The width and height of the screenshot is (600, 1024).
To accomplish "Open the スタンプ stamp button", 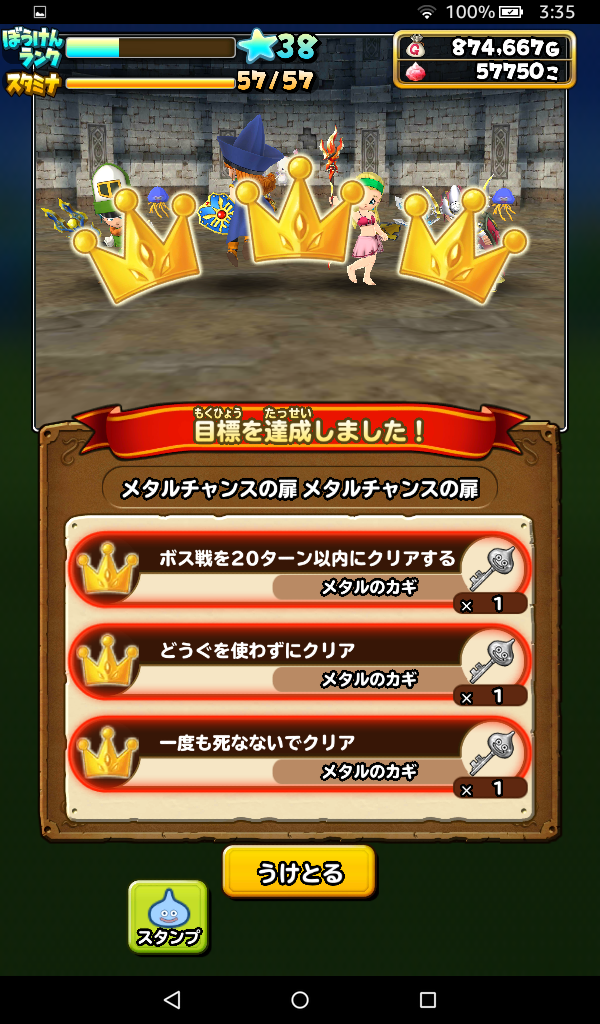I will click(x=168, y=916).
